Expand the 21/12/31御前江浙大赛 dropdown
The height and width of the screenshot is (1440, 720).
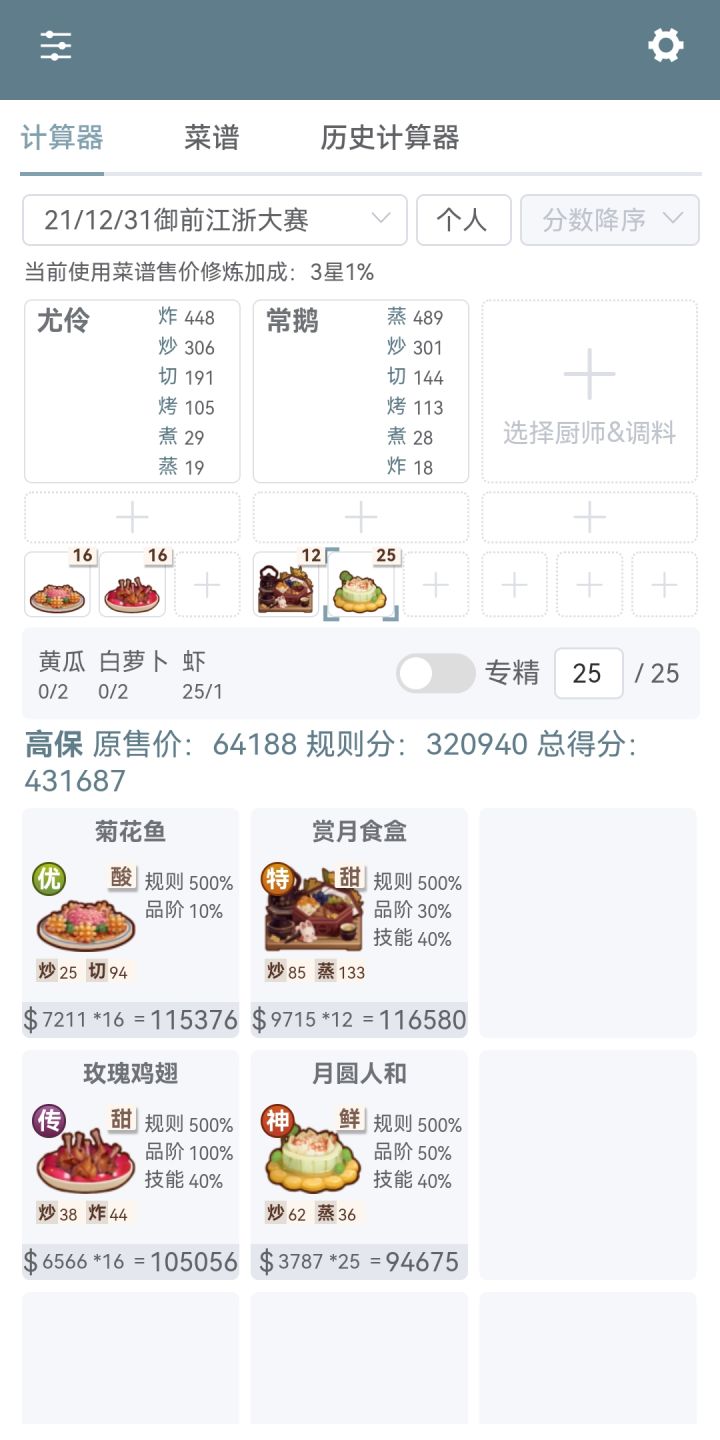[215, 220]
